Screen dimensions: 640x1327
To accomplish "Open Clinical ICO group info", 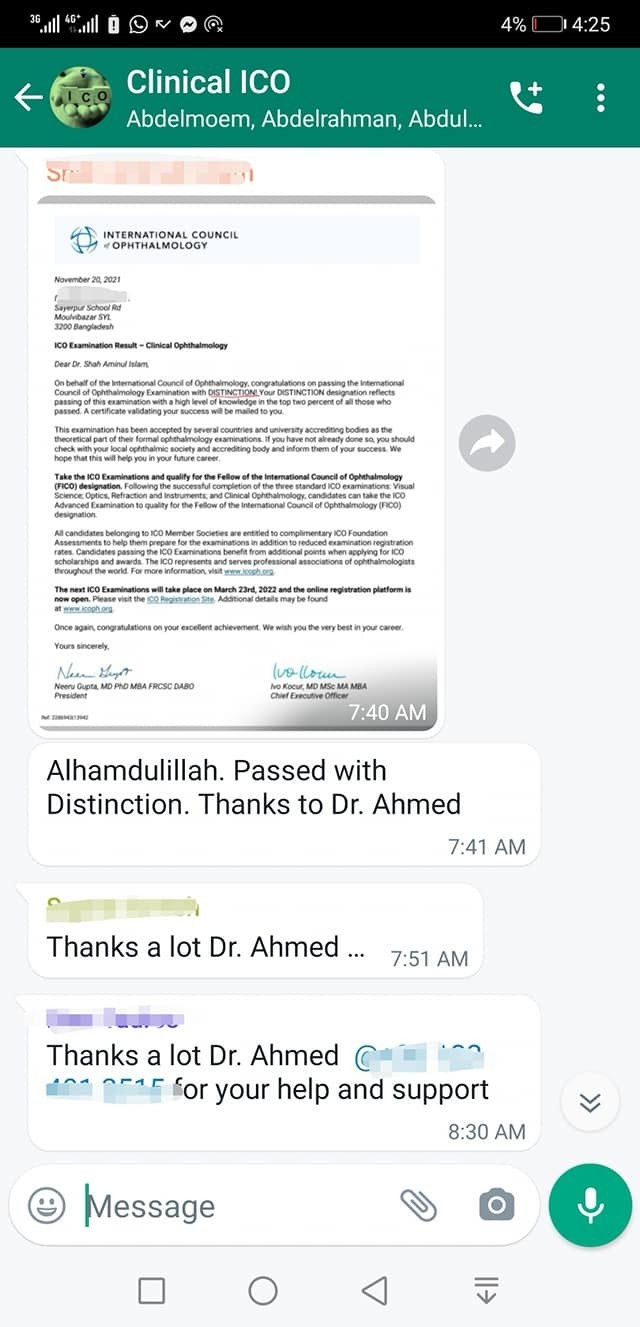I will [x=300, y=97].
